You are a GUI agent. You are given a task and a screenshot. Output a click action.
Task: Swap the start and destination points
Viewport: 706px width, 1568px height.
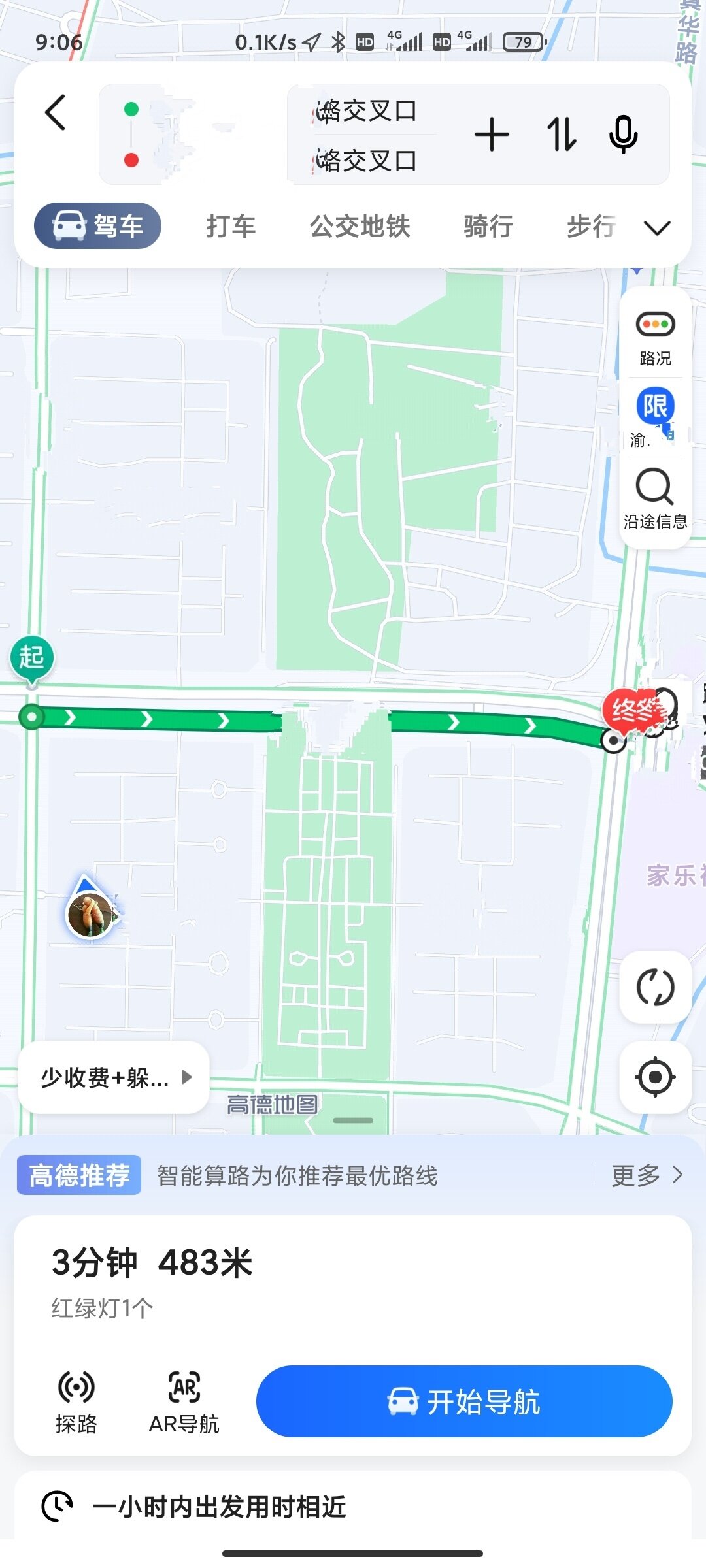point(562,135)
